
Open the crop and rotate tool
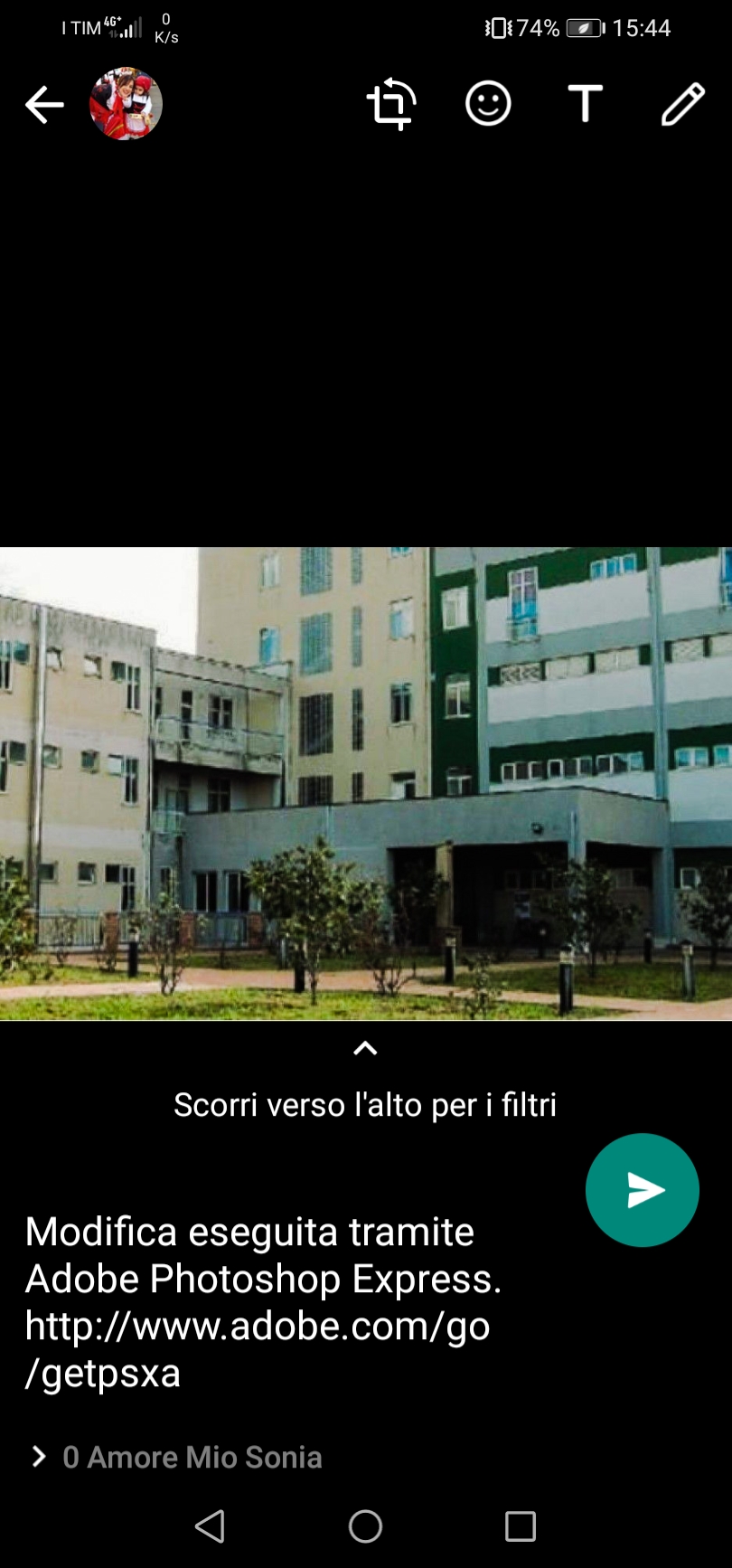[x=391, y=104]
